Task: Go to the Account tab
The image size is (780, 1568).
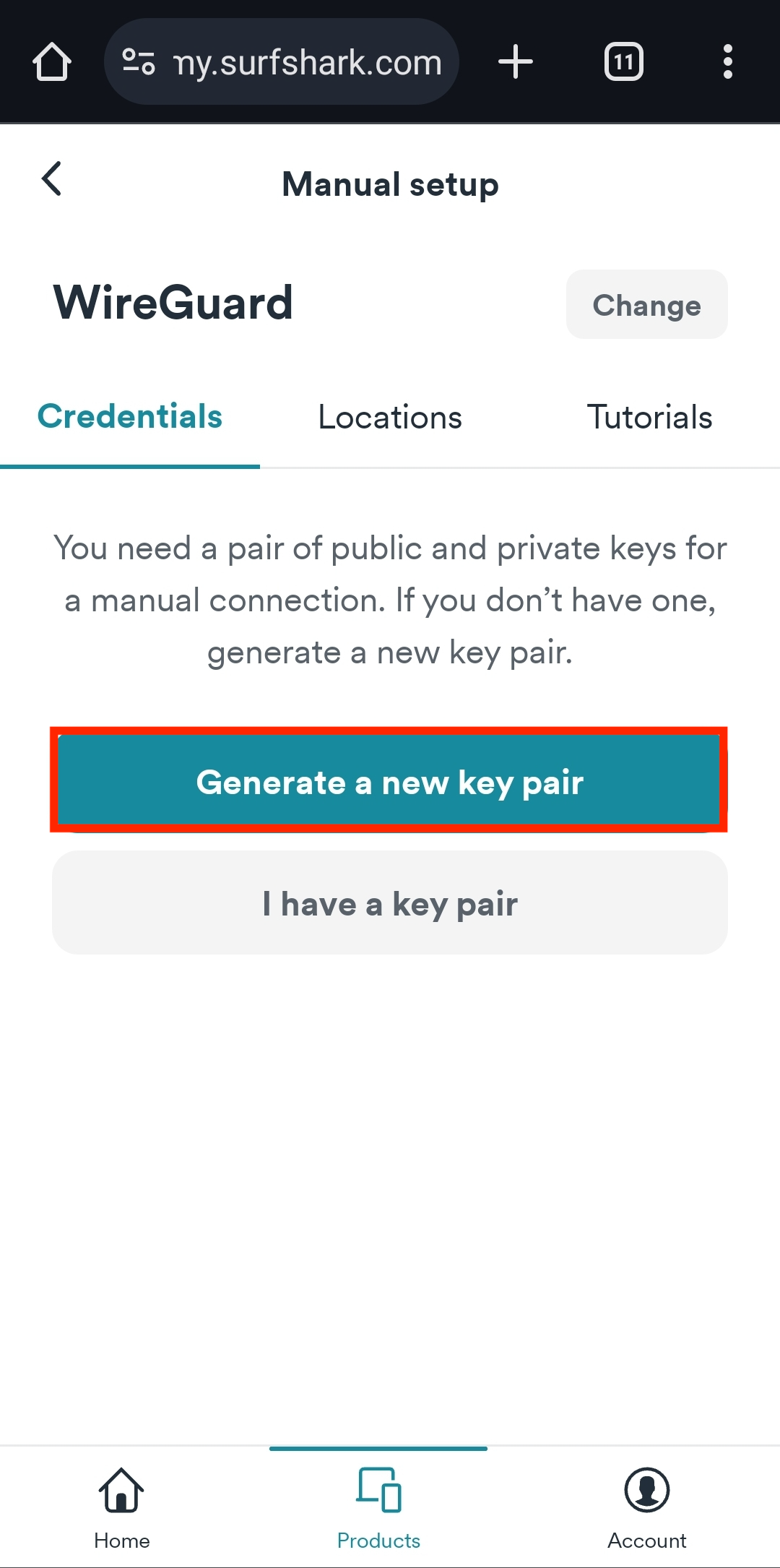Action: 646,1507
